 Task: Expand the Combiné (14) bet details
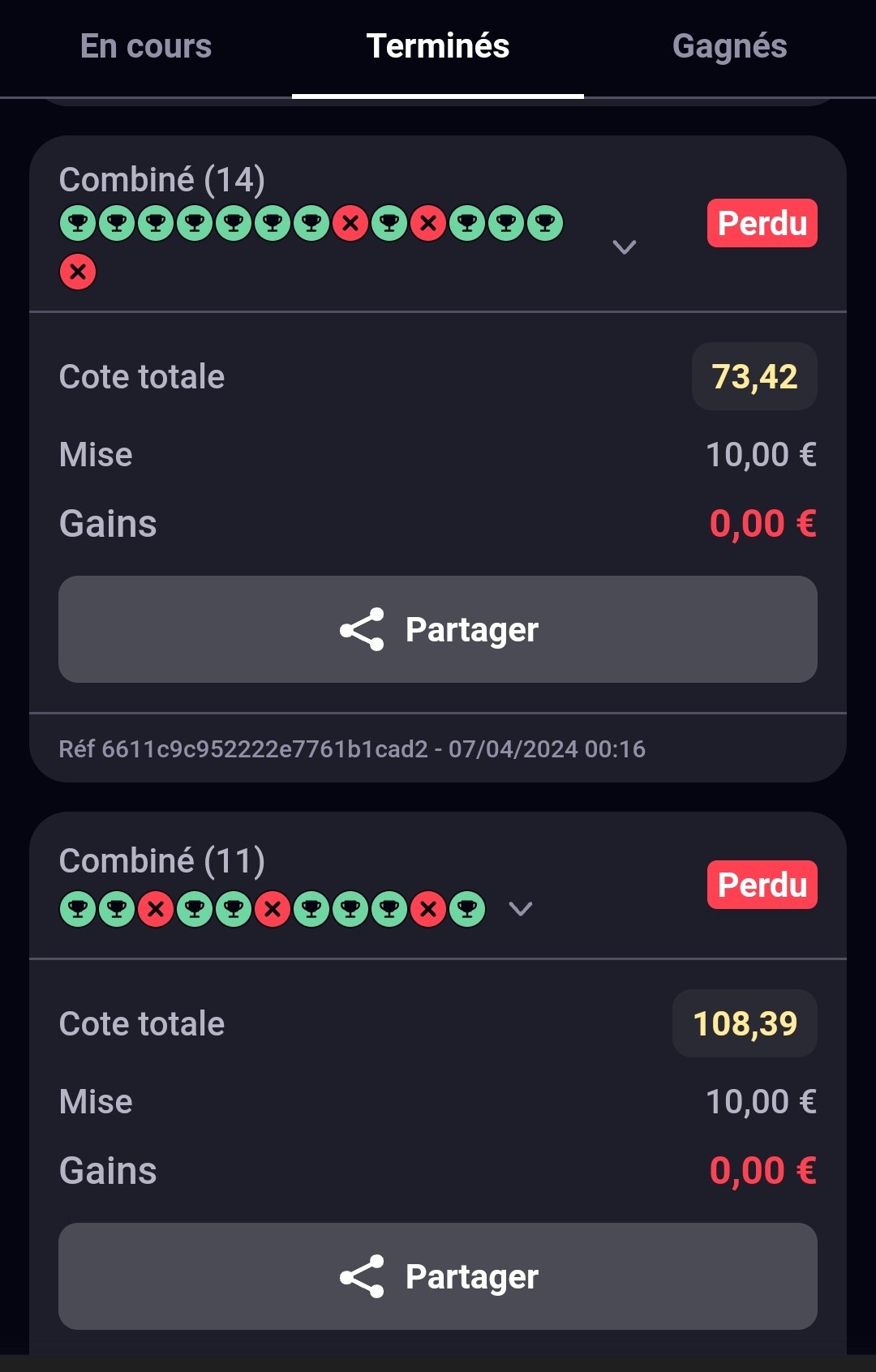click(x=624, y=247)
